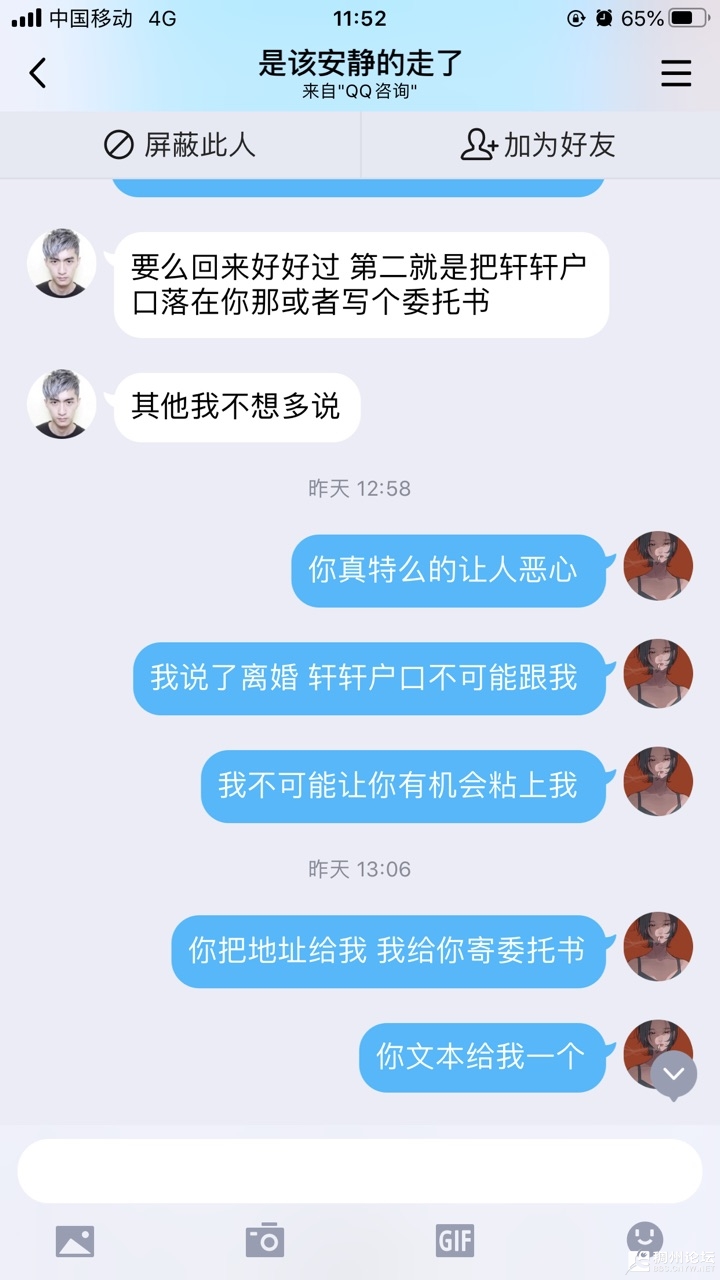The height and width of the screenshot is (1280, 720).
Task: Go back from this chat
Action: click(38, 73)
